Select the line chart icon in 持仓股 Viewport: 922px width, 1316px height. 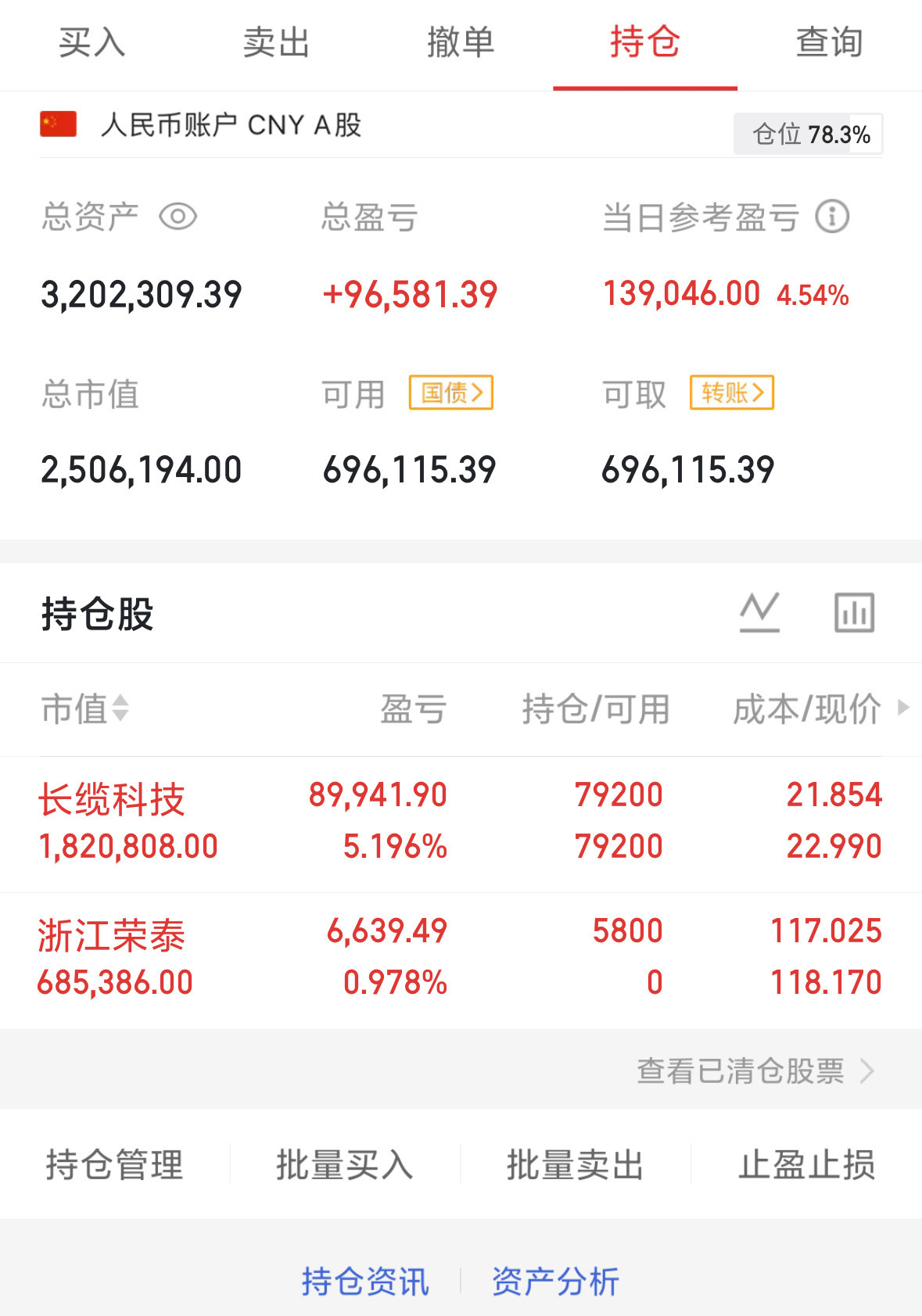[x=759, y=613]
